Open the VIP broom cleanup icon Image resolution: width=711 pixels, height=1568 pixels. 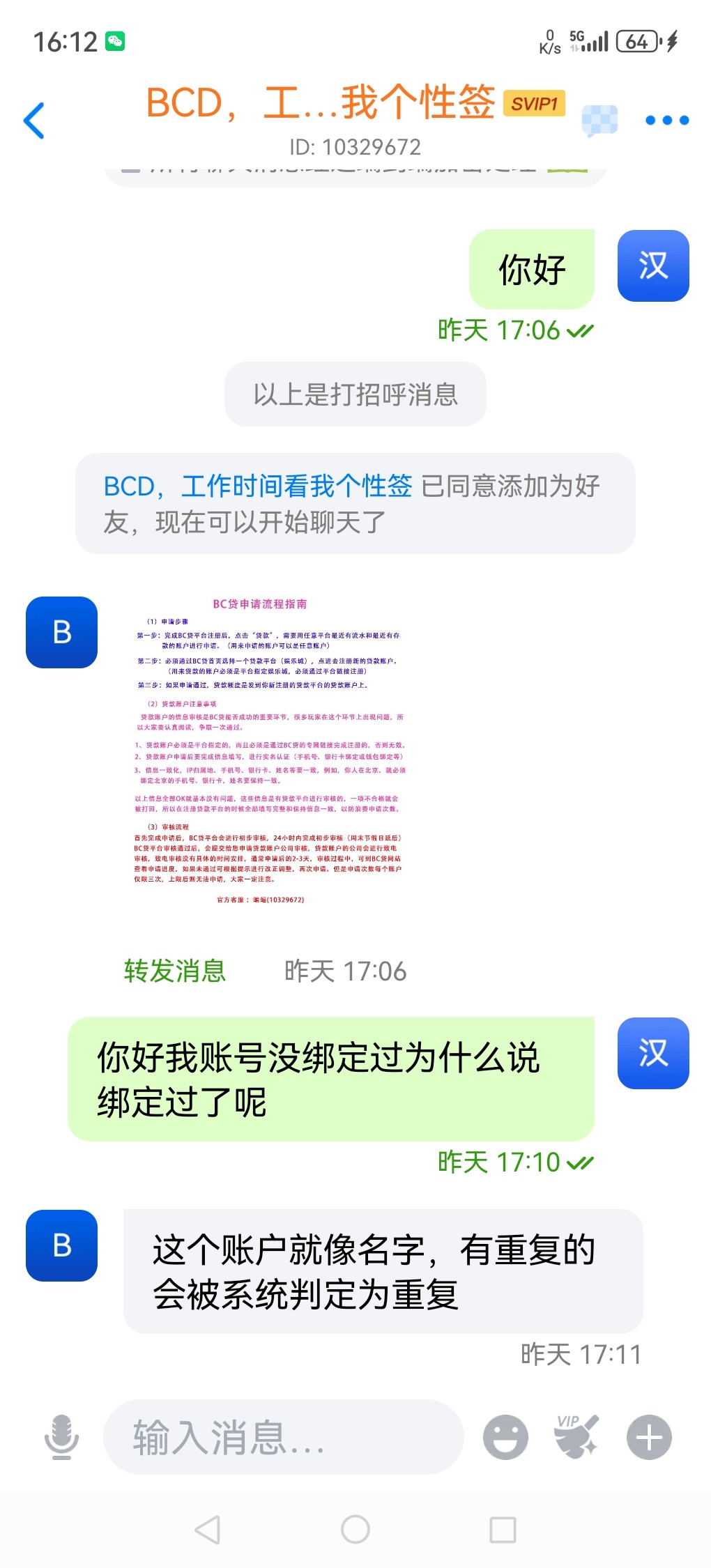576,1437
